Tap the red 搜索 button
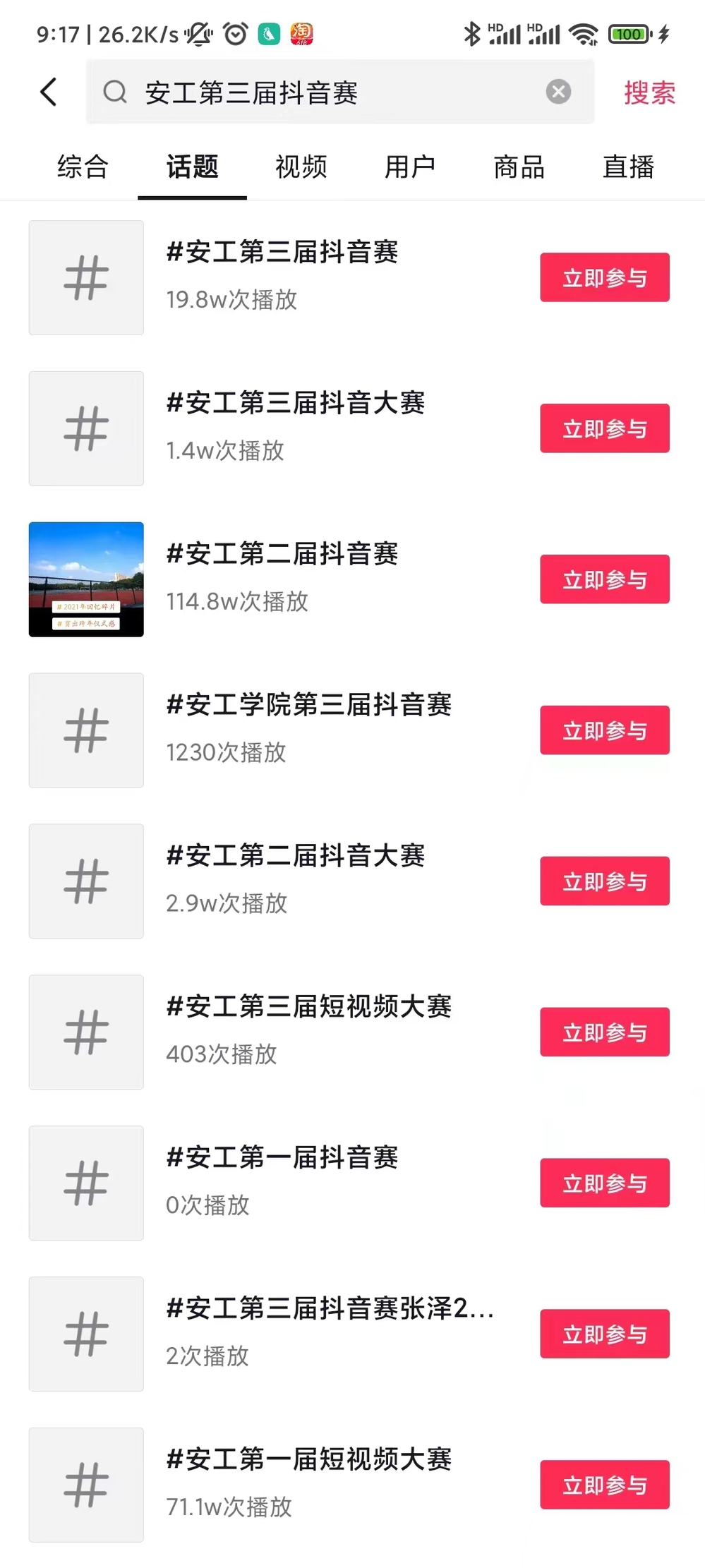Image resolution: width=705 pixels, height=1568 pixels. [649, 93]
